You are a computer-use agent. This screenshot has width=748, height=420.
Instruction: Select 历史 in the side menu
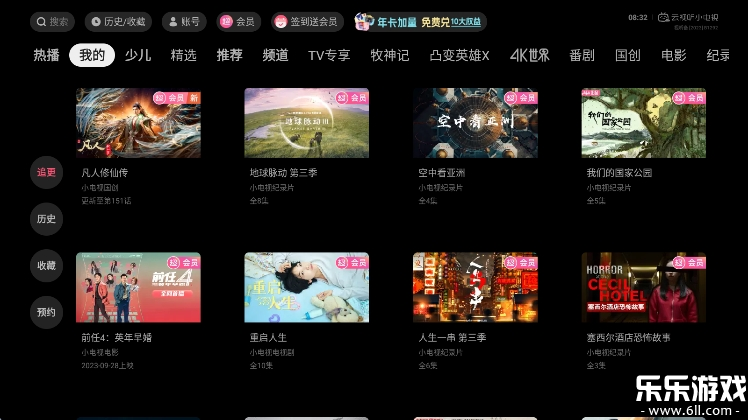pos(46,218)
